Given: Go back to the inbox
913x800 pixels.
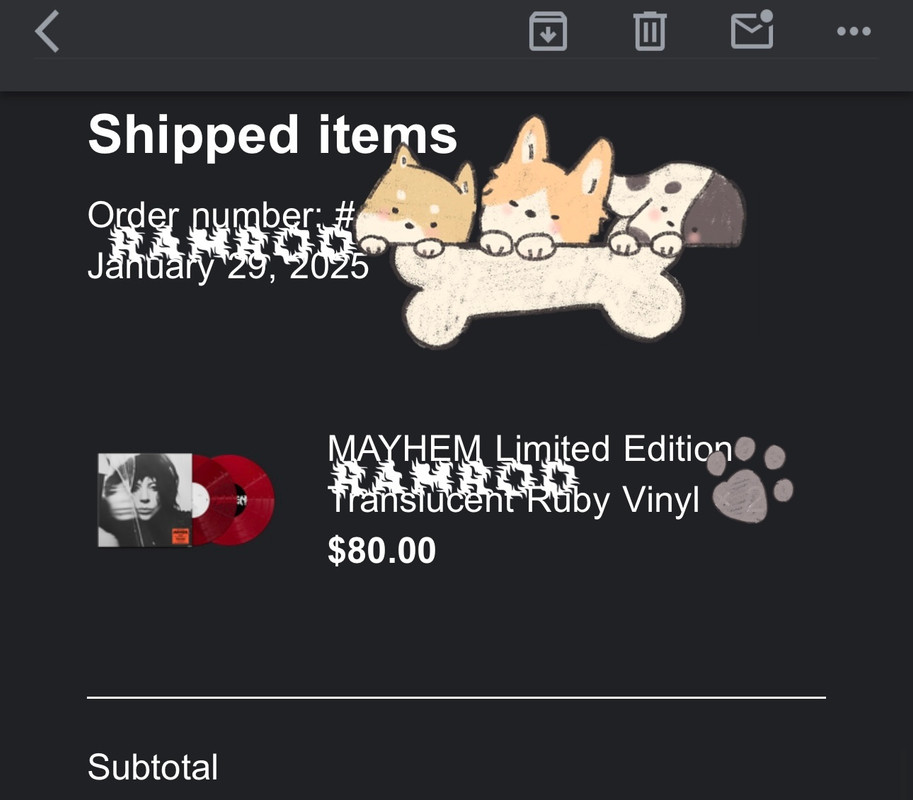Looking at the screenshot, I should (47, 32).
